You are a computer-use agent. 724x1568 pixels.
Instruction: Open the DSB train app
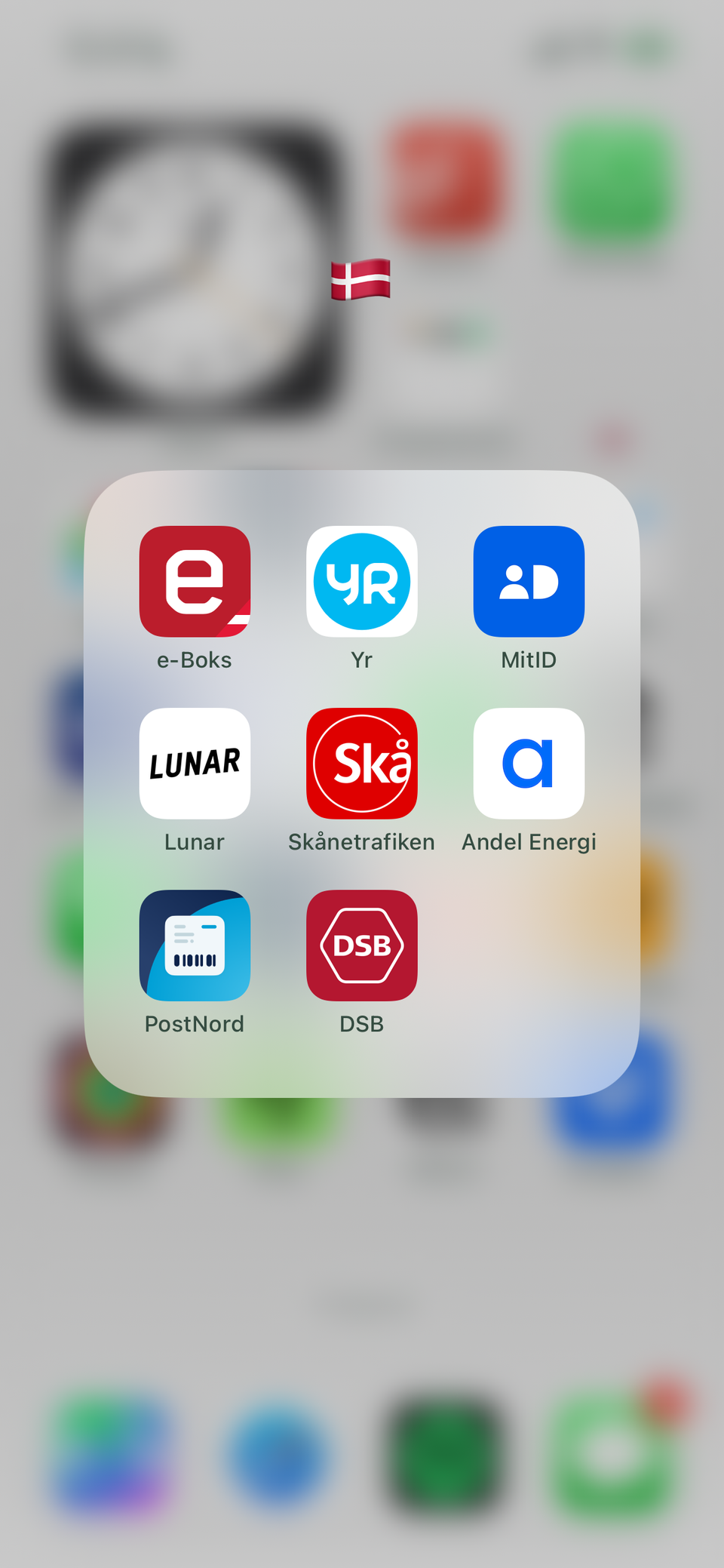362,945
